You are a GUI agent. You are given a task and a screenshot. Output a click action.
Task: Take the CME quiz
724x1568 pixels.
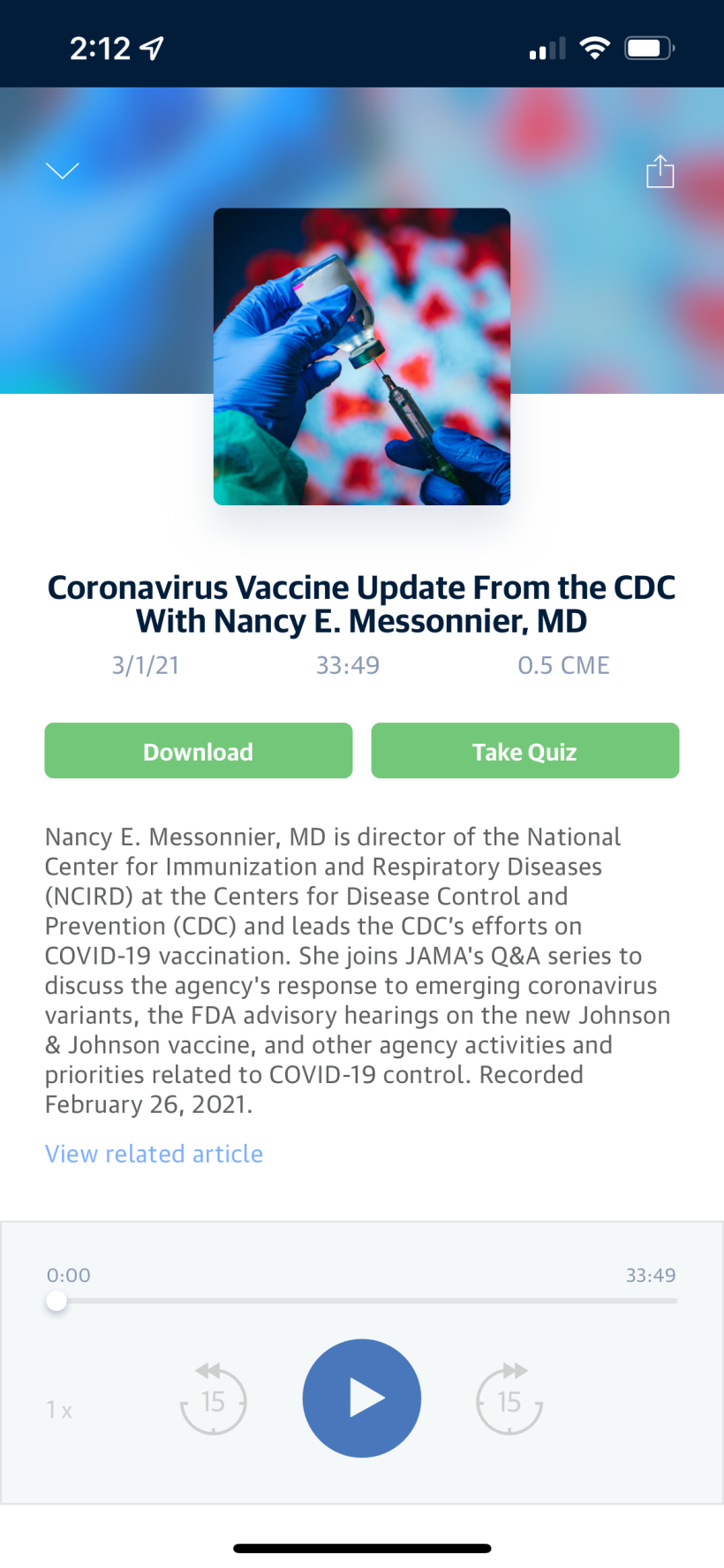(x=524, y=751)
